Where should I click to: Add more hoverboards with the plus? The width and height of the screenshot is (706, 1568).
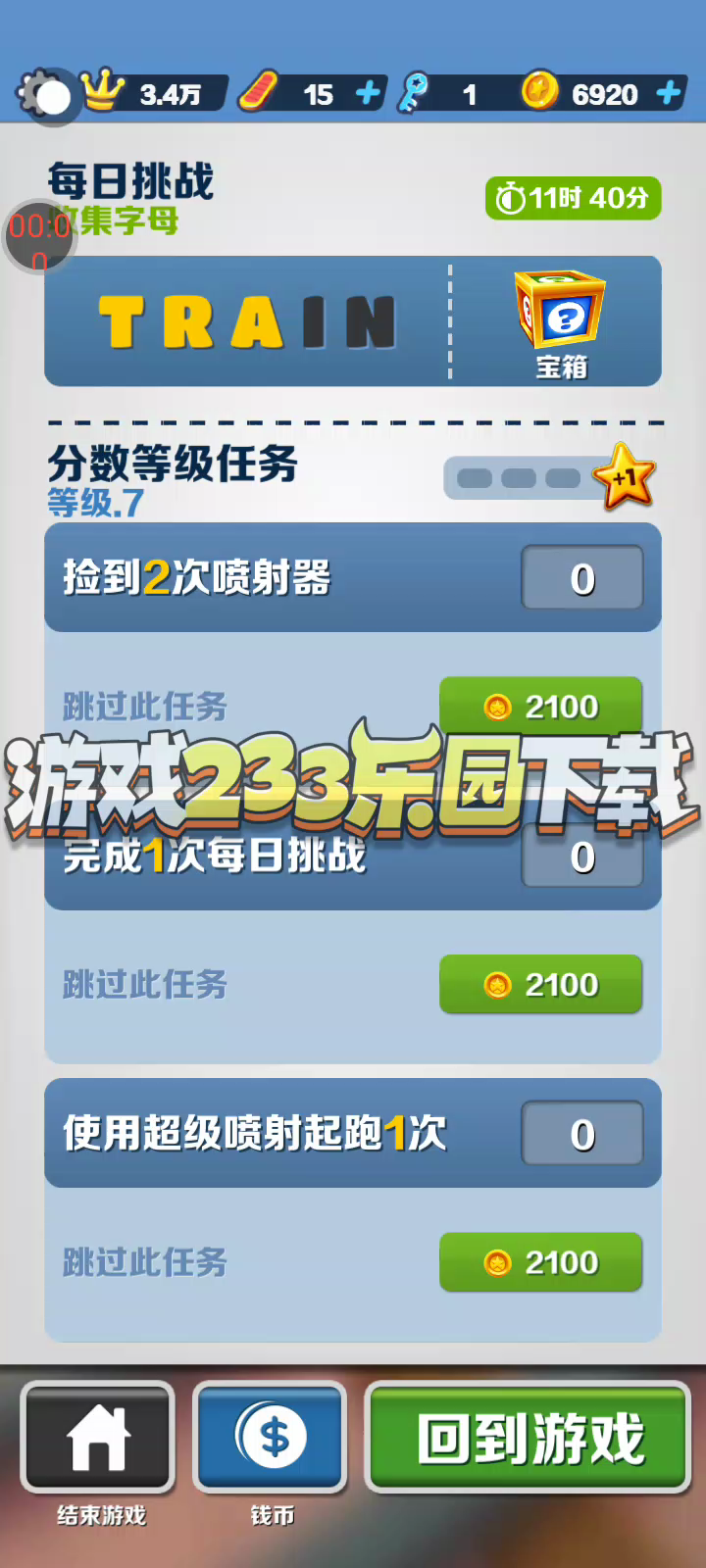pyautogui.click(x=368, y=94)
